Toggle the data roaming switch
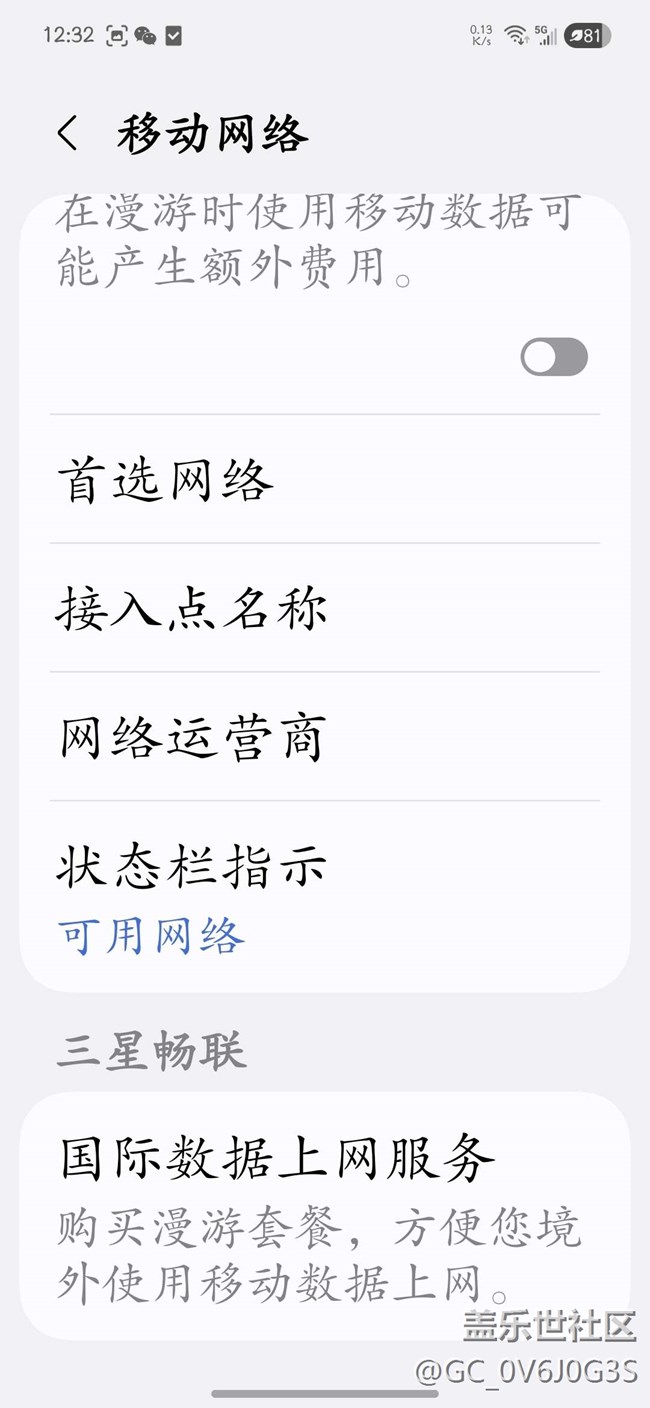The width and height of the screenshot is (650, 1408). tap(554, 357)
